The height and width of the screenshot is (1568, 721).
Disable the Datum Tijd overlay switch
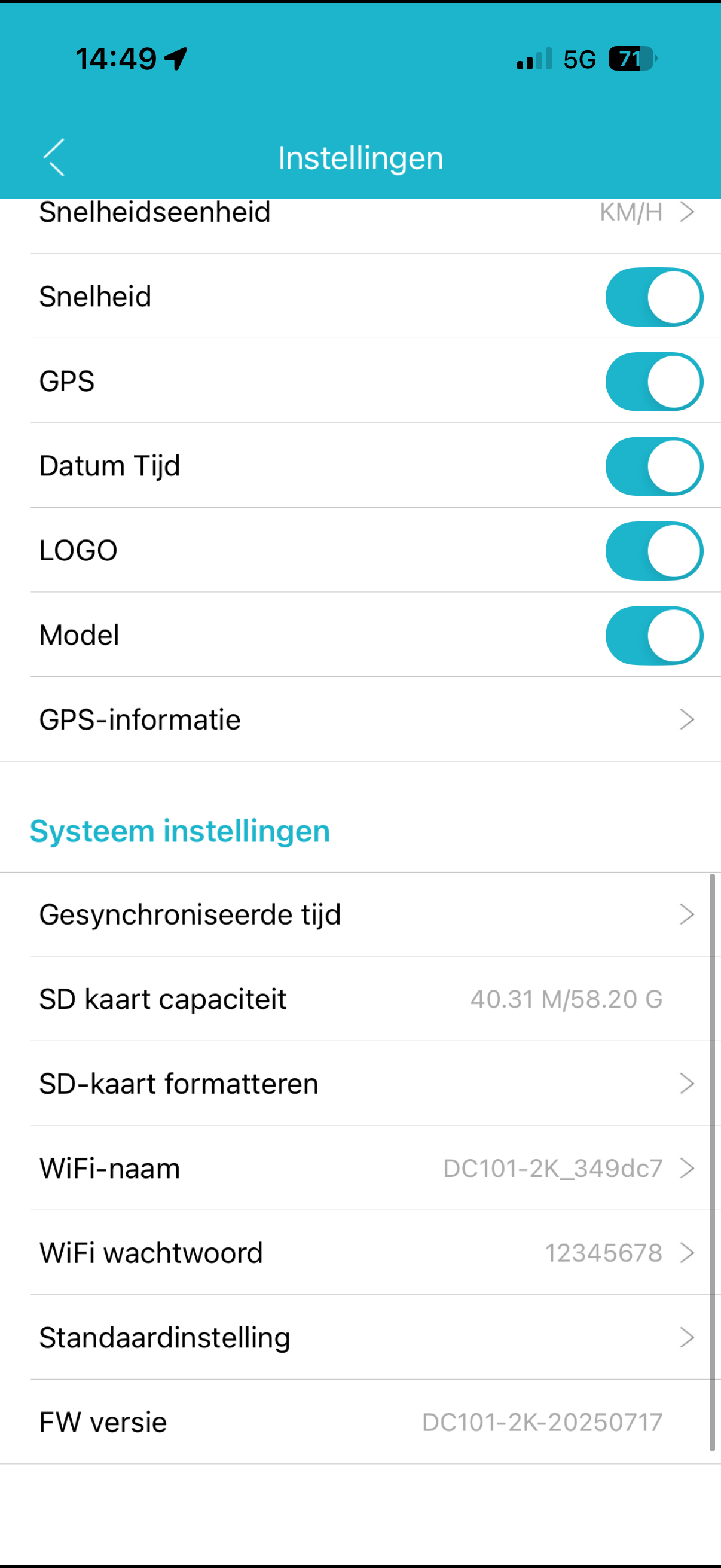pyautogui.click(x=653, y=466)
